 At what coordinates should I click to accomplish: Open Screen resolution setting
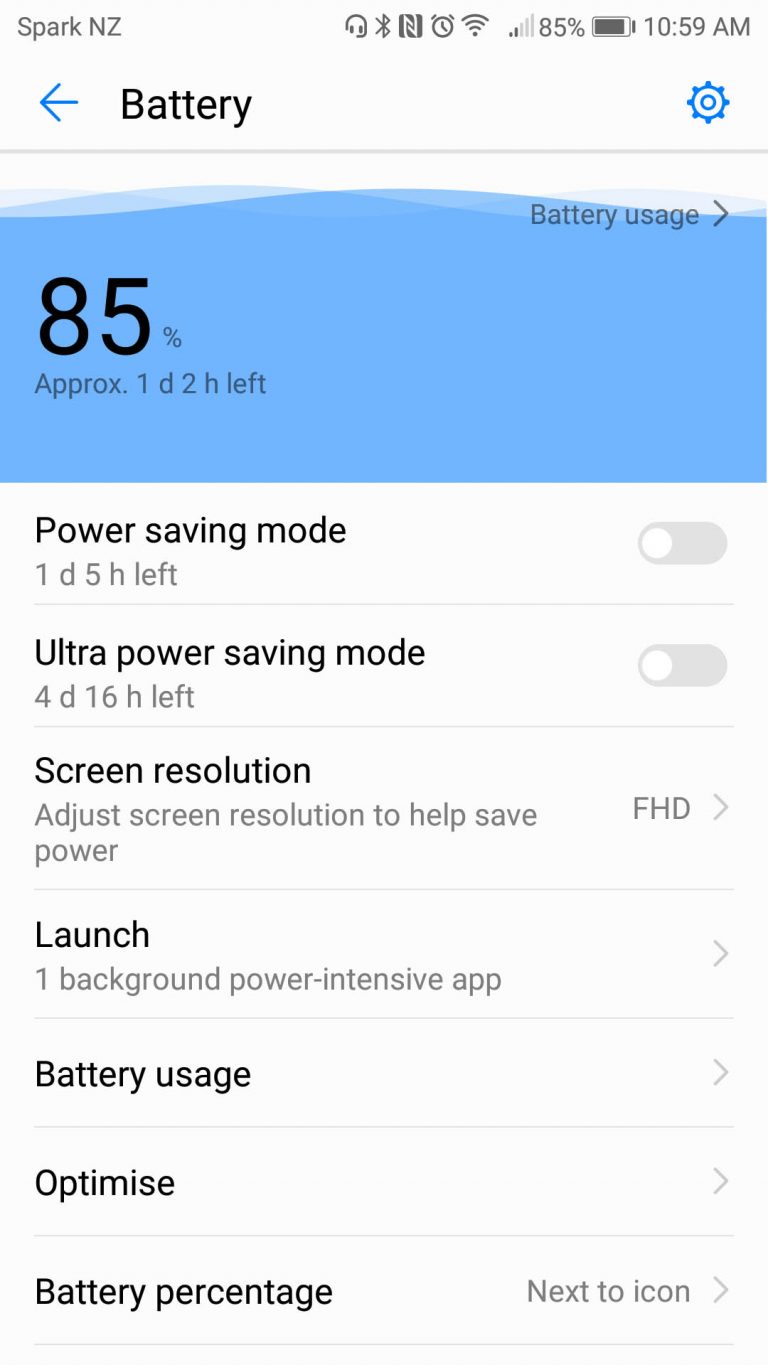(384, 809)
